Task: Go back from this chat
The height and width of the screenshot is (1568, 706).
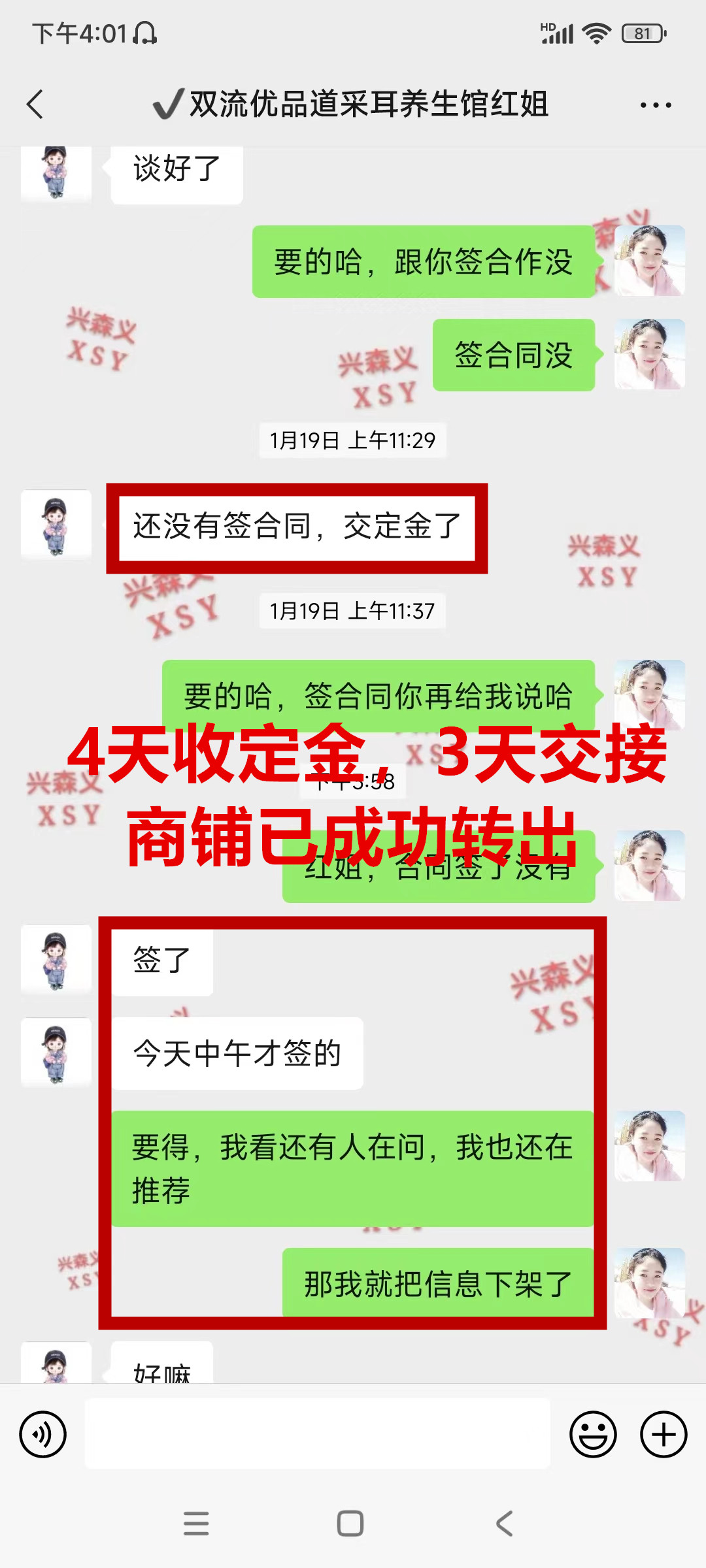Action: tap(35, 105)
